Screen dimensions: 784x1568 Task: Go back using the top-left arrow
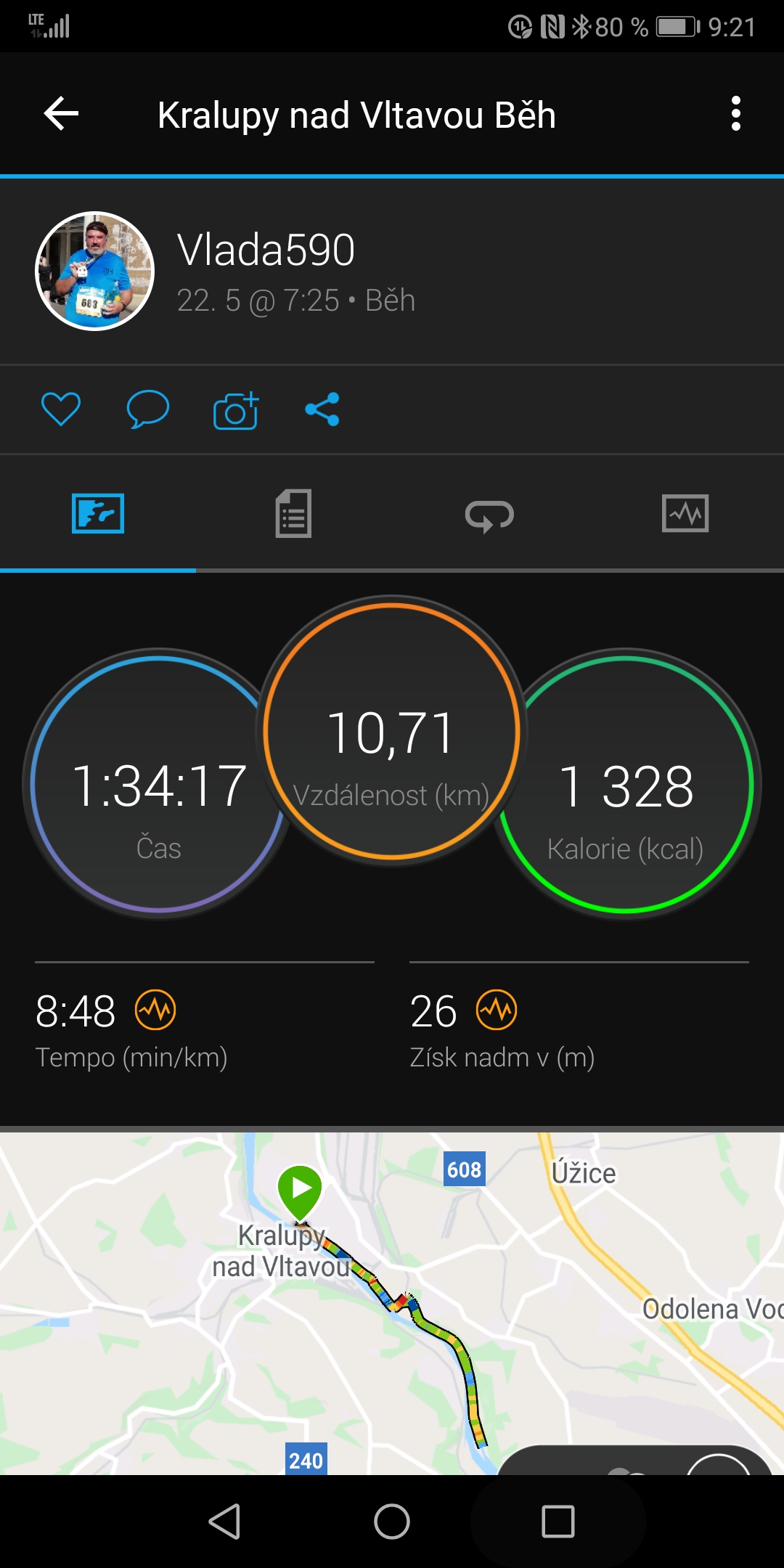(61, 114)
